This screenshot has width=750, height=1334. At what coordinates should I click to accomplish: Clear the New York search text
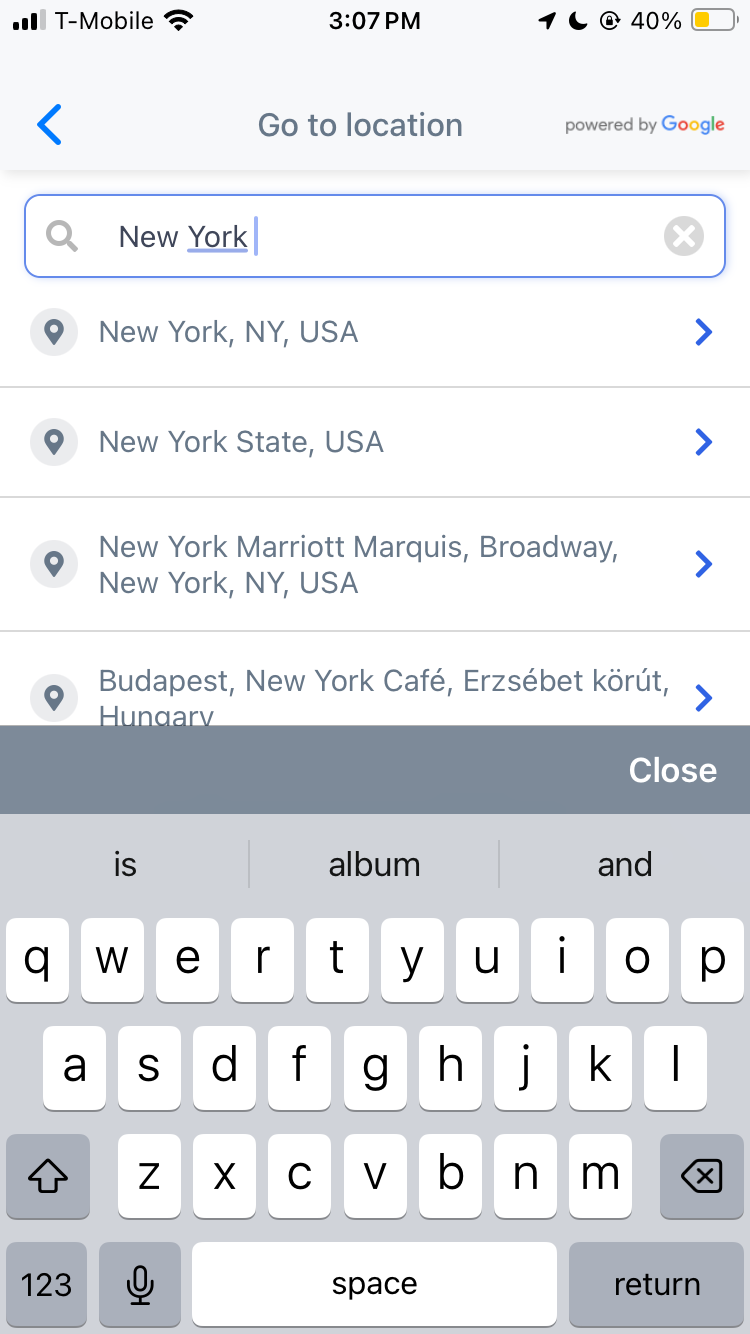tap(684, 236)
